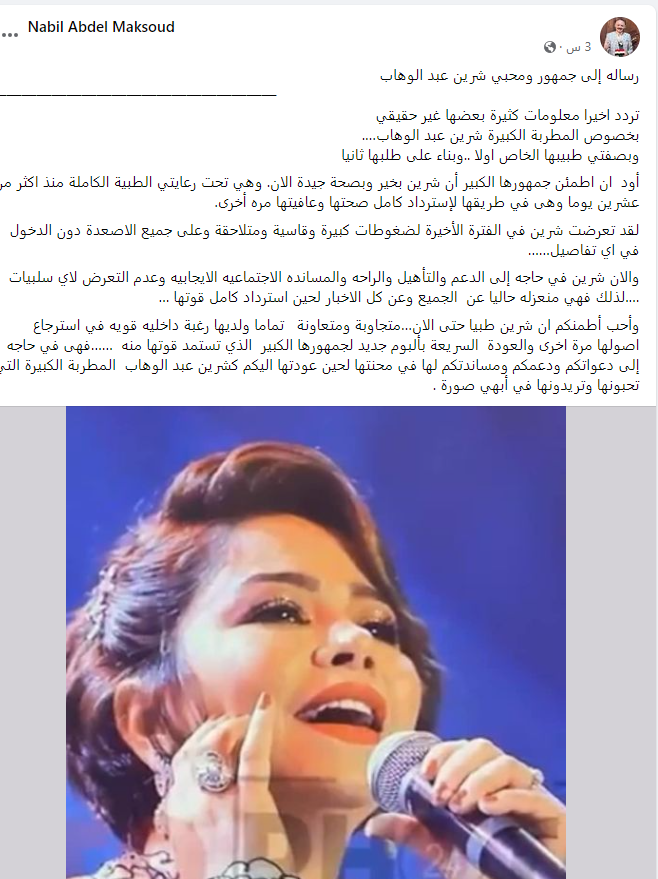Tap Nabil Abdel Maksoud's profile picture

pyautogui.click(x=620, y=37)
